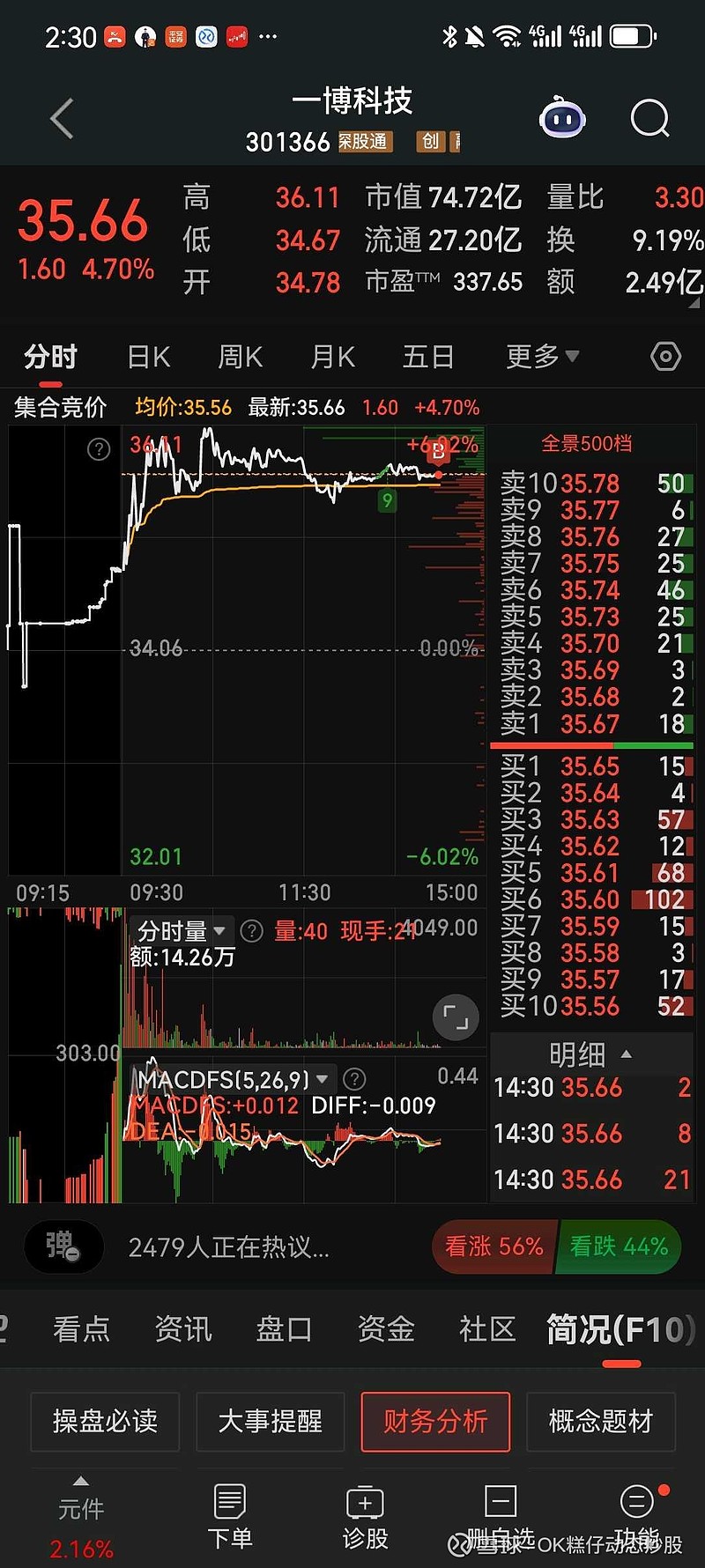Tap 下单 to place an order
Screen dimensions: 705x1568
230,1515
